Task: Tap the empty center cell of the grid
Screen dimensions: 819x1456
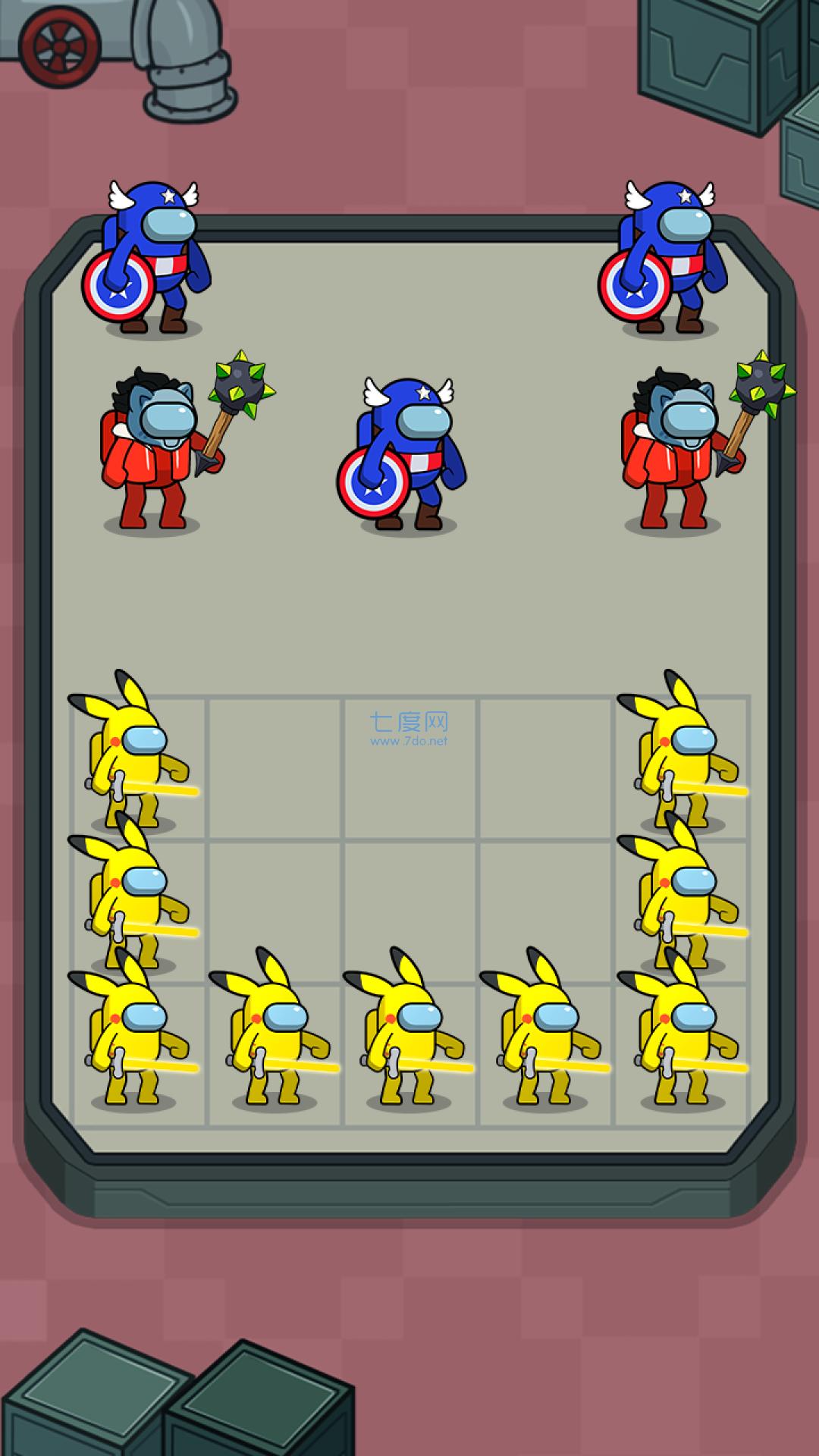Action: pyautogui.click(x=410, y=911)
